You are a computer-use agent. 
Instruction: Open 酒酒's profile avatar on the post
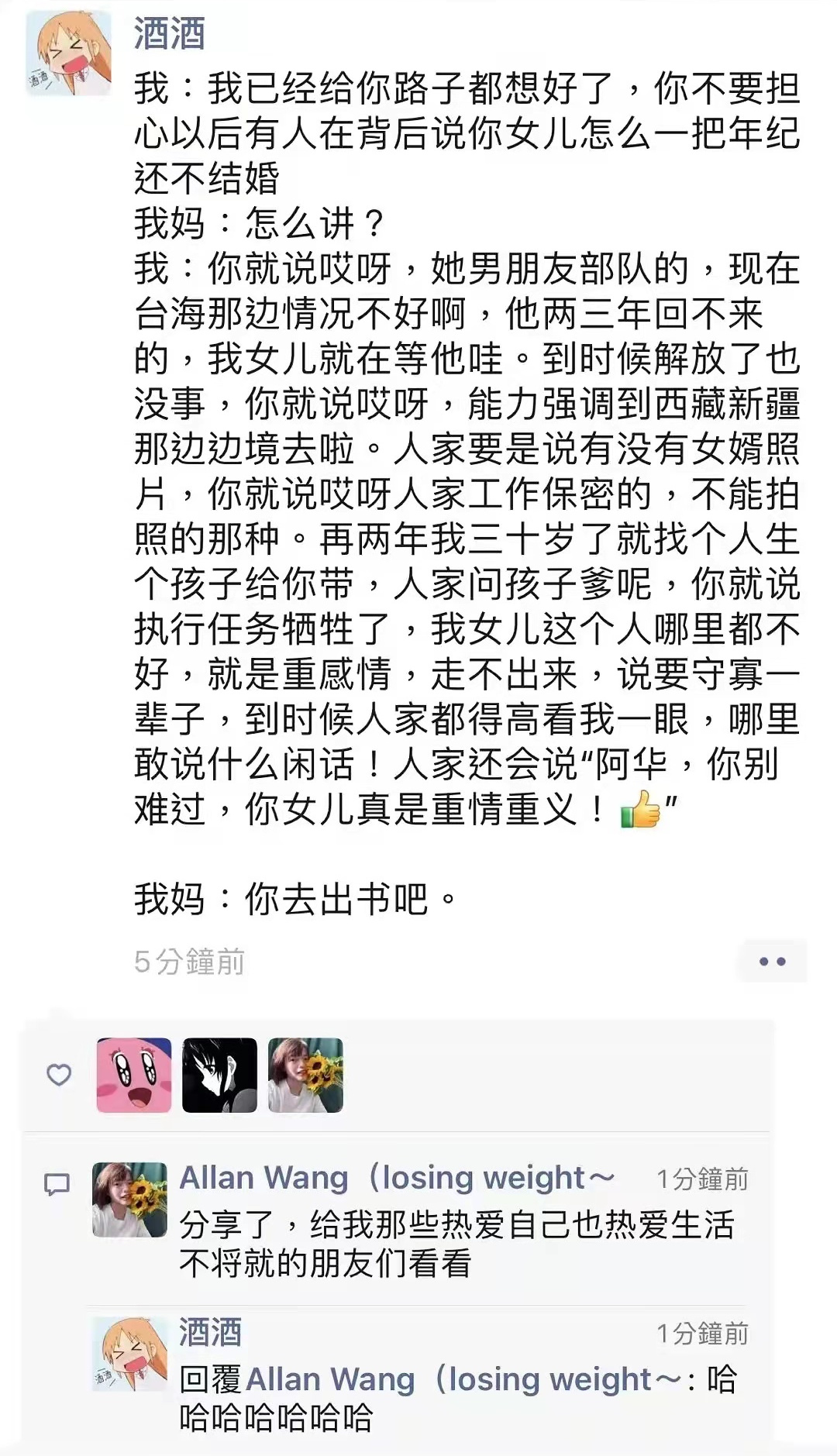(x=68, y=53)
